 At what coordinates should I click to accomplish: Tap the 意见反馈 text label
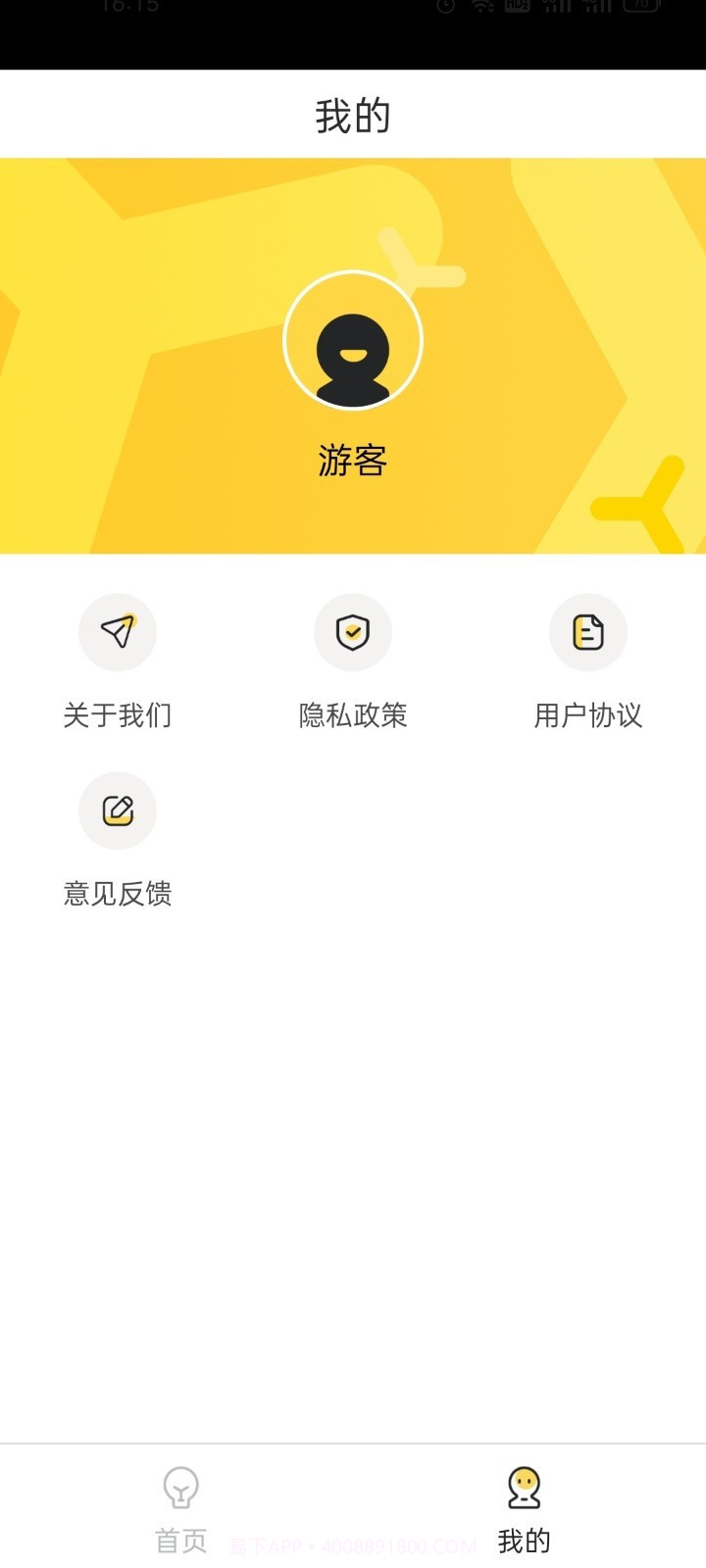117,893
